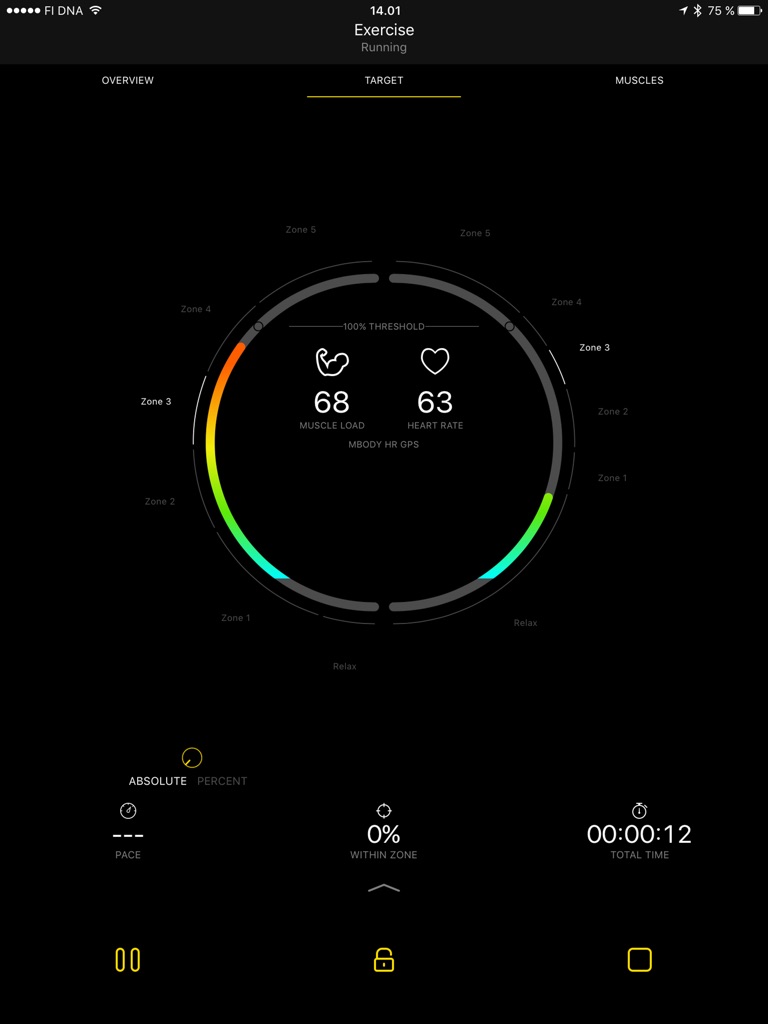This screenshot has height=1024, width=768.
Task: Select the bicep muscle load icon
Action: coord(332,364)
